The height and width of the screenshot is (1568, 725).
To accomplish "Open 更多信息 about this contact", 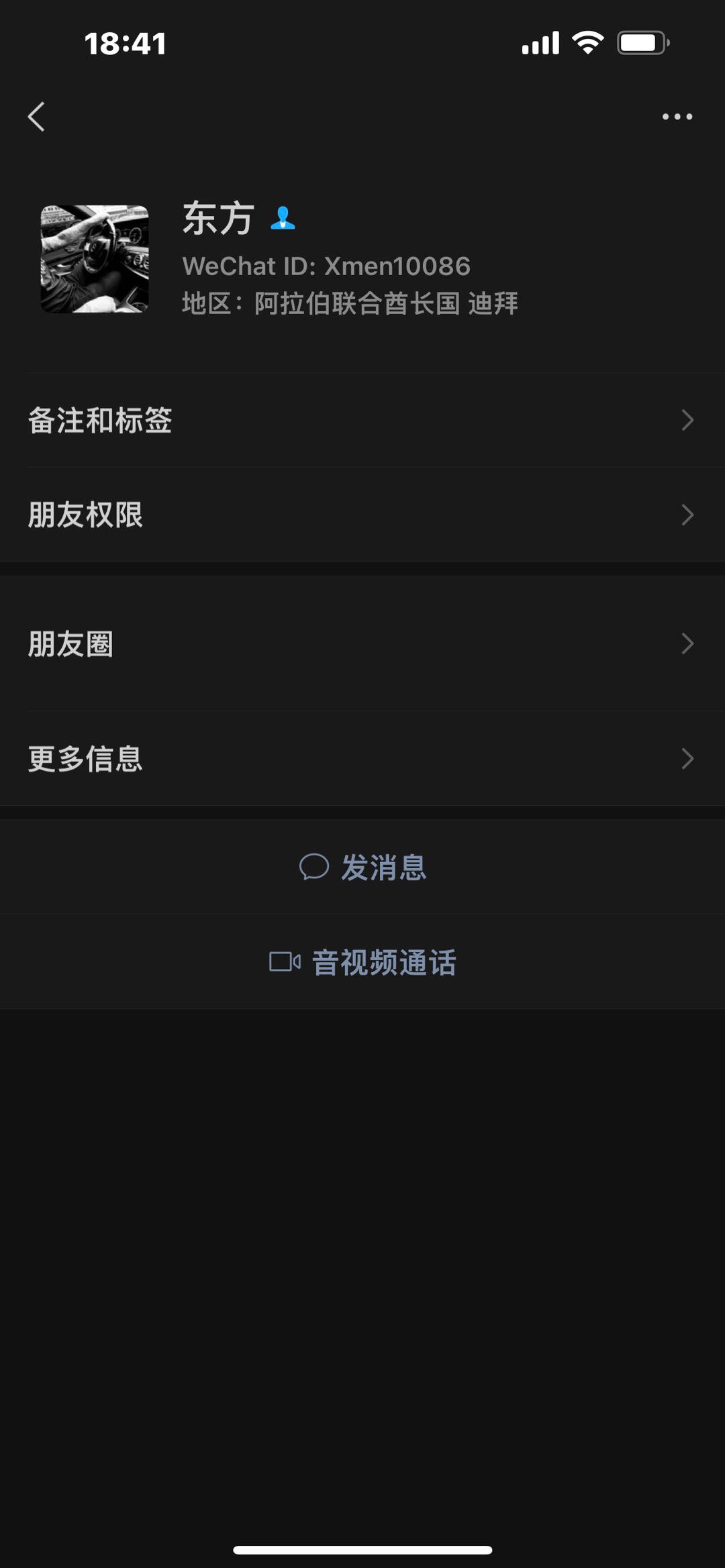I will pyautogui.click(x=362, y=758).
